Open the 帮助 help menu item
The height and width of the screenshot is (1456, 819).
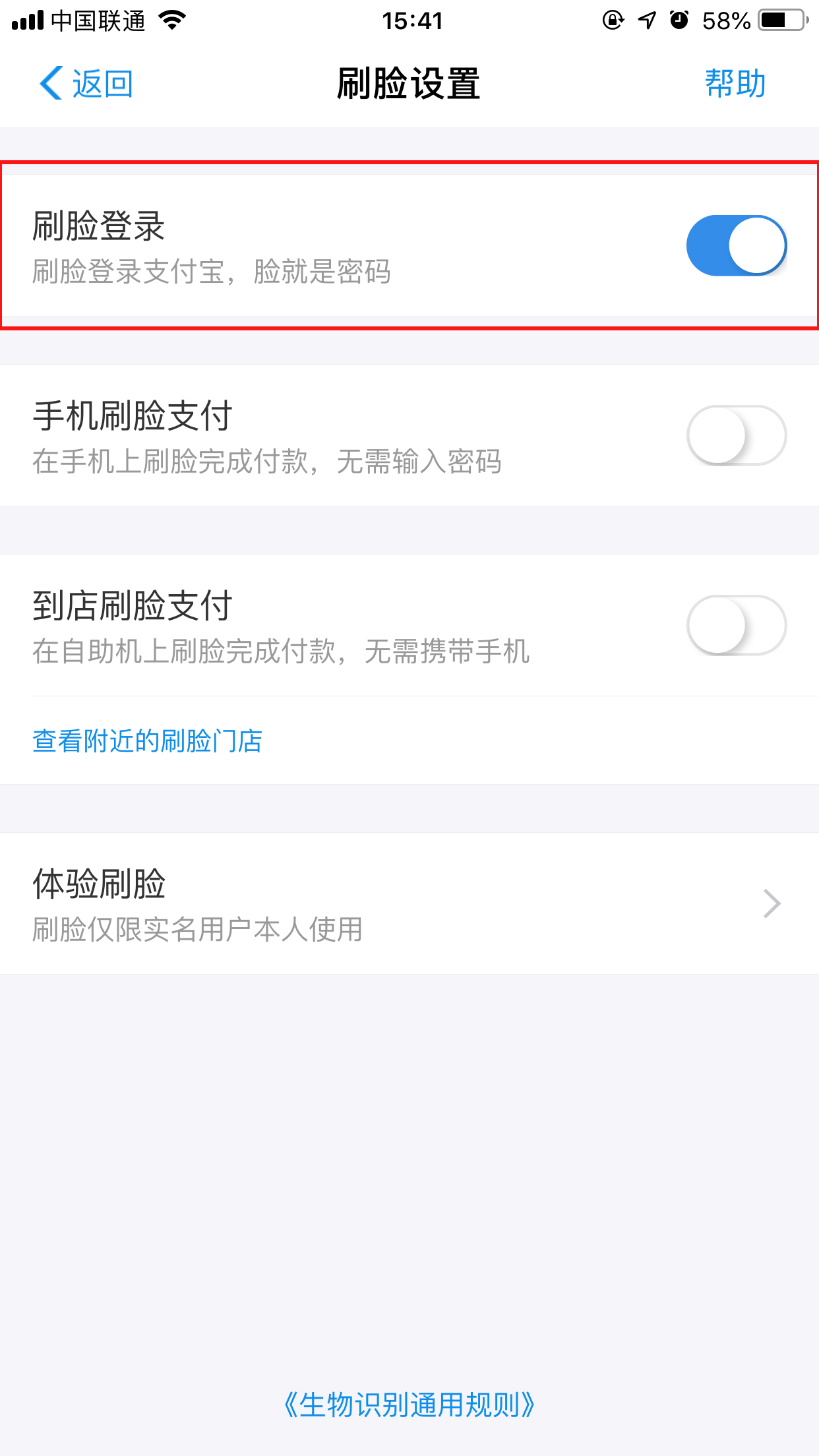pyautogui.click(x=734, y=83)
